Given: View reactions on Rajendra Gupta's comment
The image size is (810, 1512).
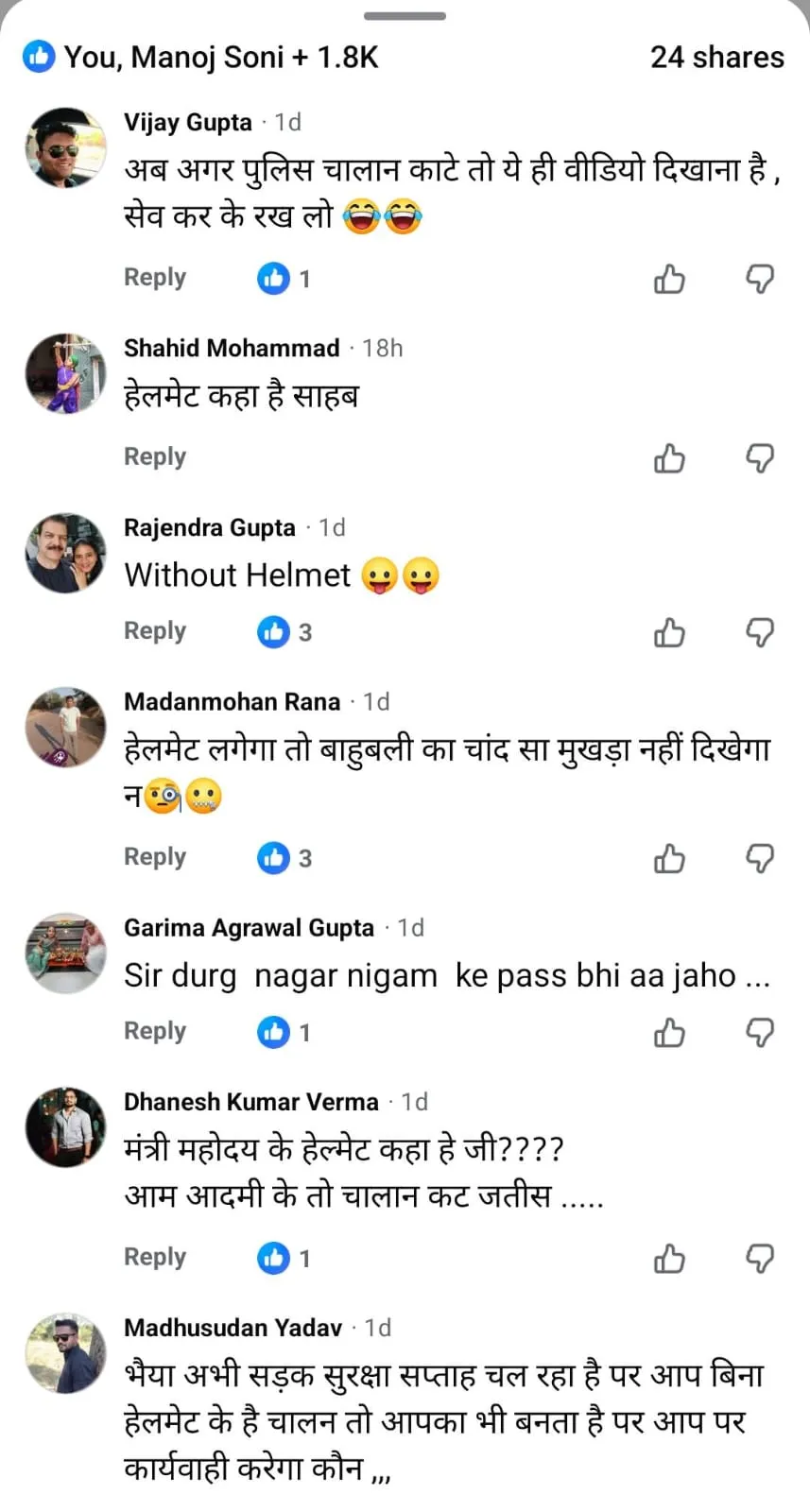Looking at the screenshot, I should 284,632.
